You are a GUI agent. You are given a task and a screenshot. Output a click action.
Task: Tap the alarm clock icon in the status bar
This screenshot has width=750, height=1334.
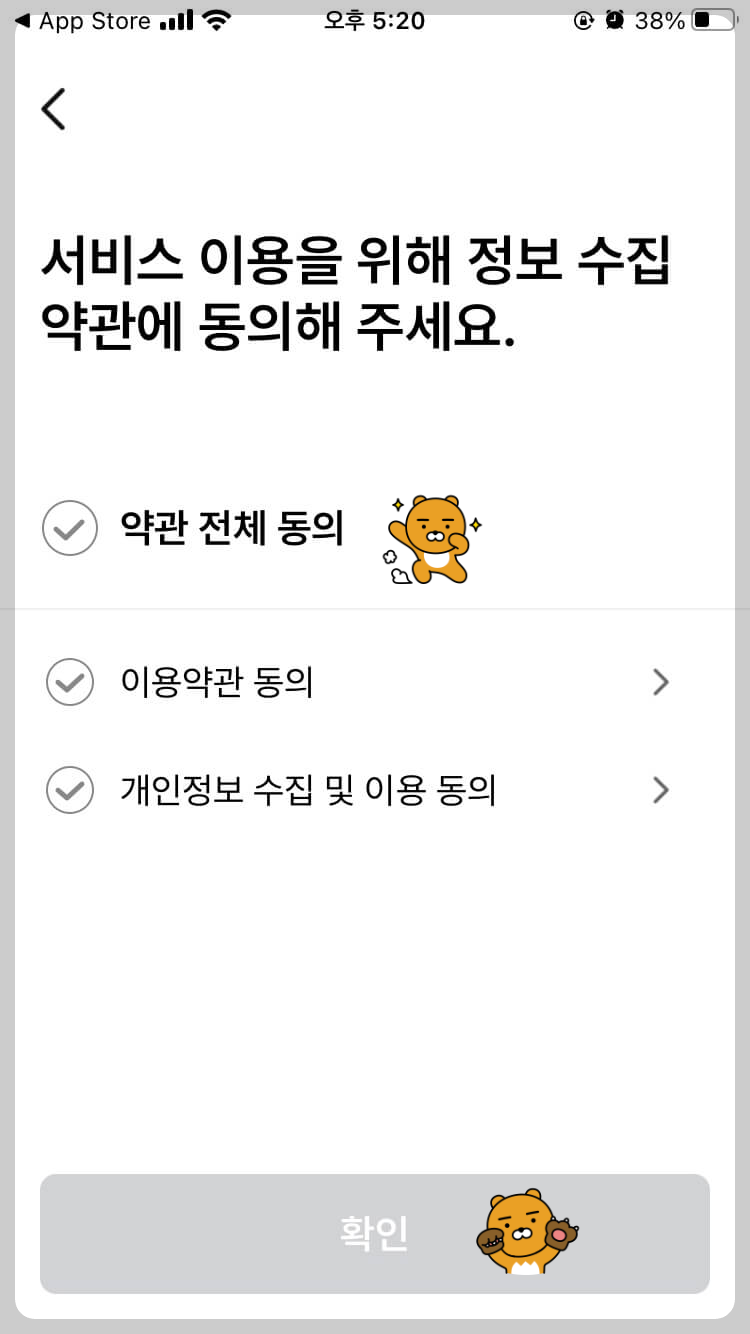(617, 20)
